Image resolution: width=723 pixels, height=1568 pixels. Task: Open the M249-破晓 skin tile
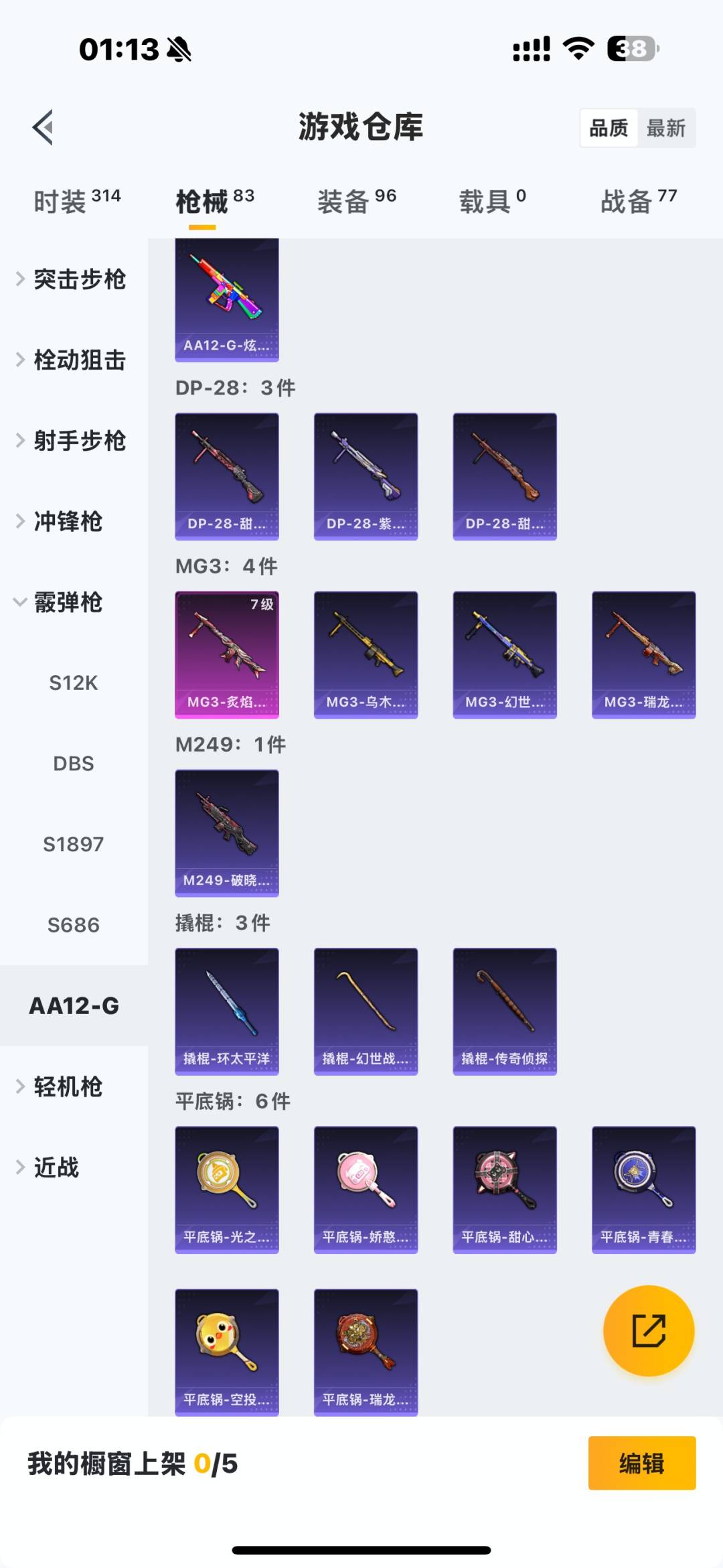[227, 833]
